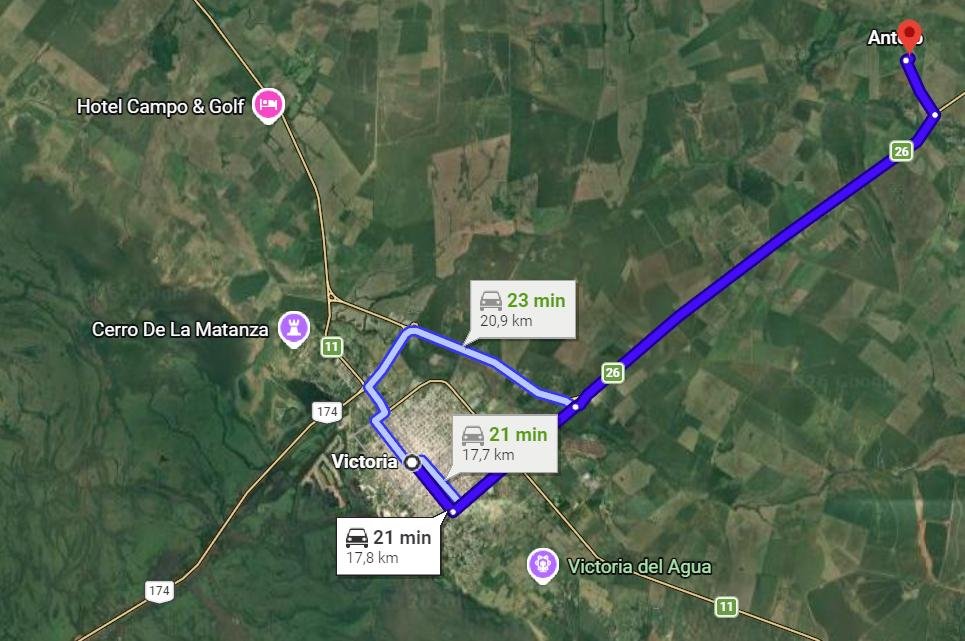The image size is (965, 641).
Task: Select the 23 min 20,9 km alternate route
Action: 523,309
